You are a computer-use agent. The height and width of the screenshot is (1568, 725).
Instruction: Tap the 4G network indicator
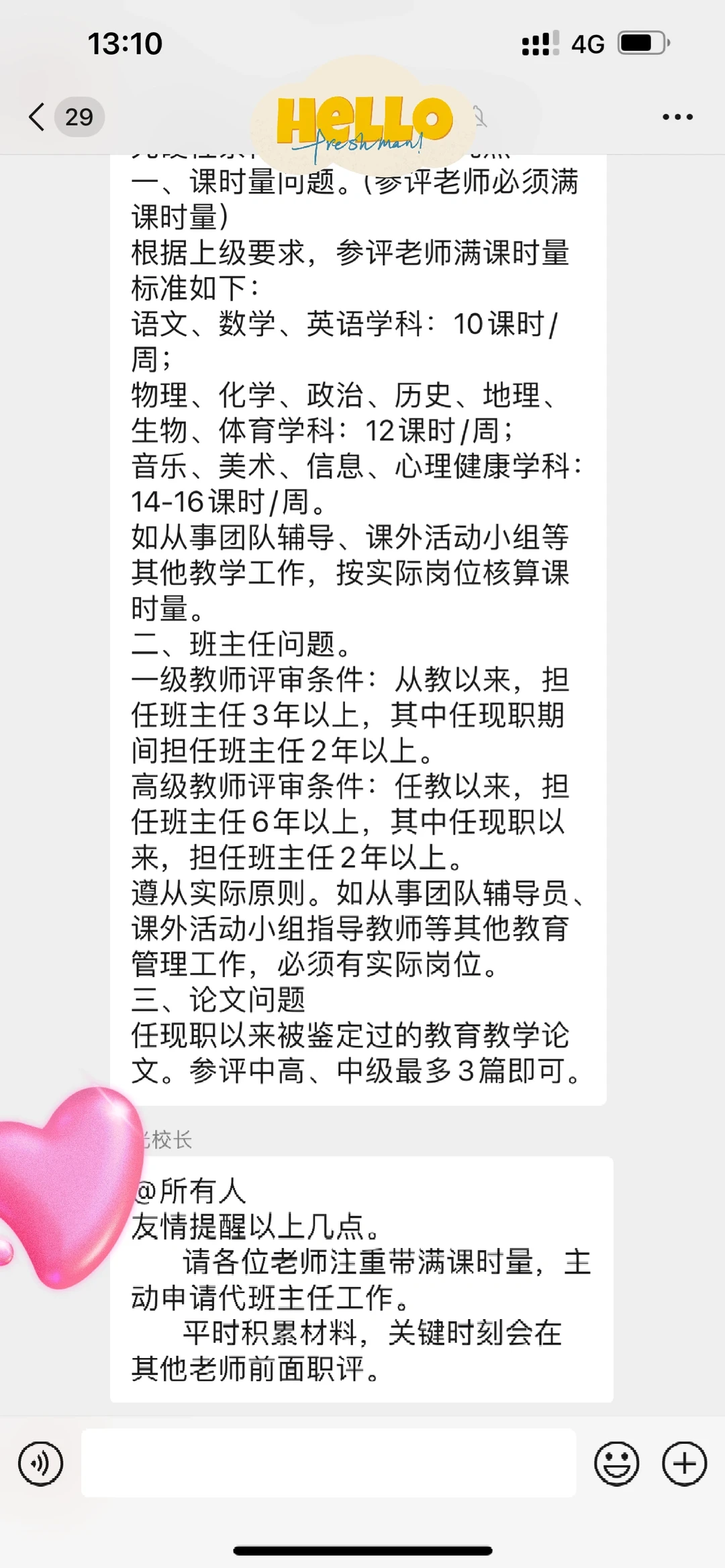[586, 43]
